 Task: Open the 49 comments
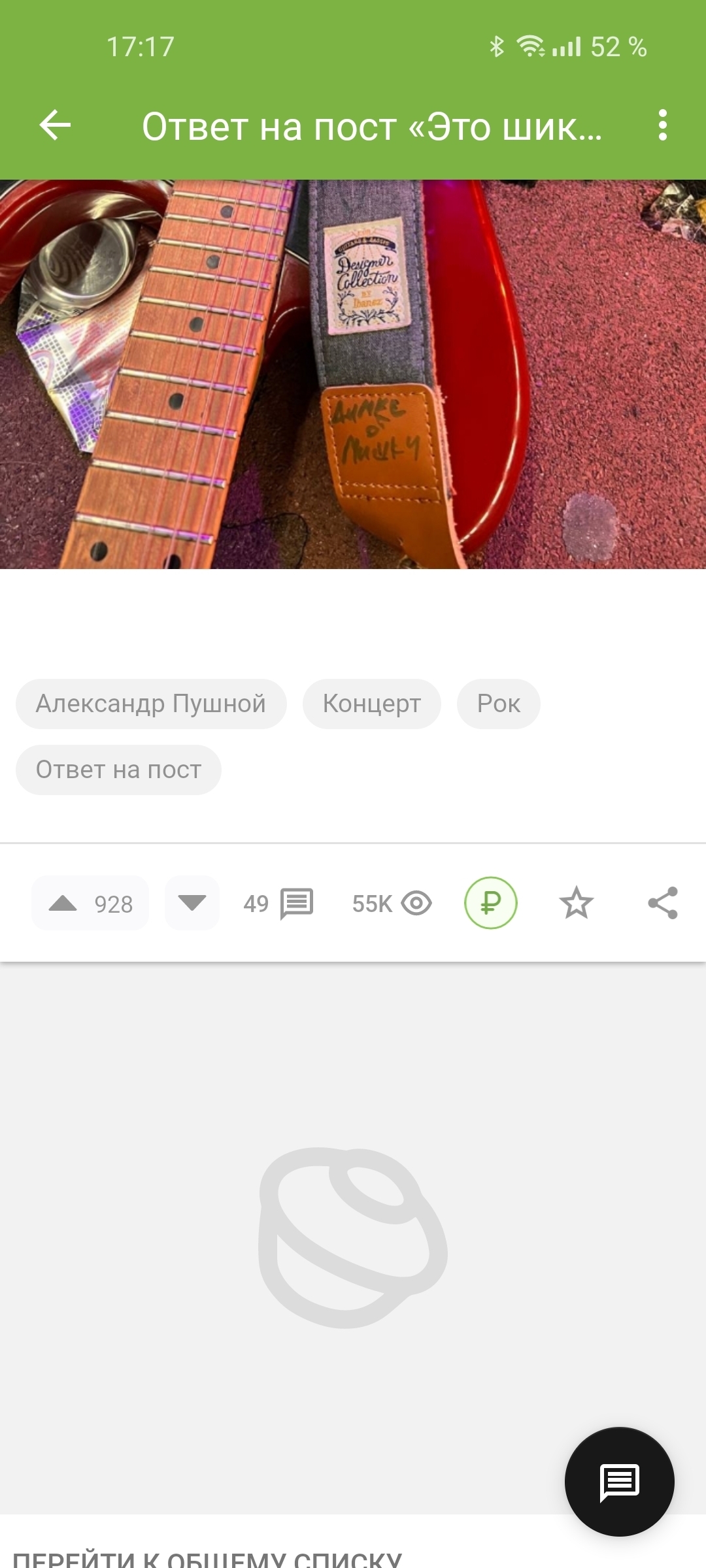click(279, 904)
